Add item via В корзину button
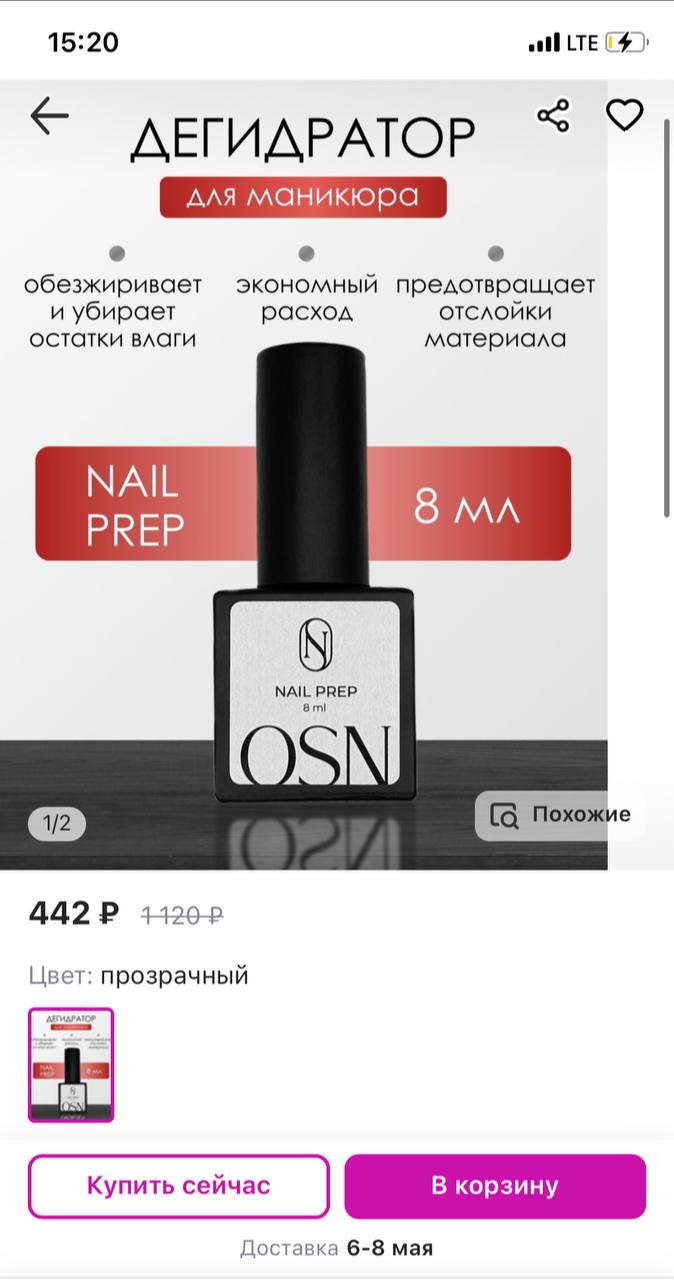 pos(495,1186)
